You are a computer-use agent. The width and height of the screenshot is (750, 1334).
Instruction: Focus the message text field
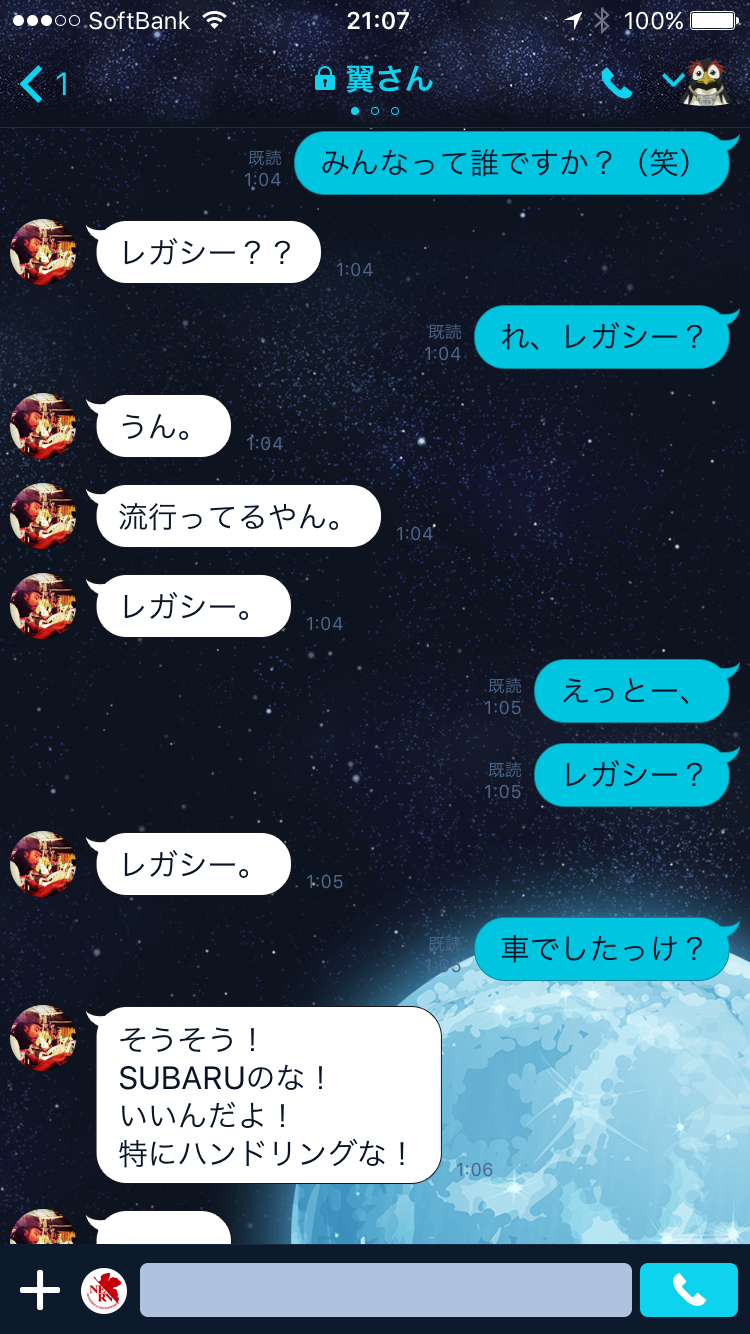click(385, 1290)
